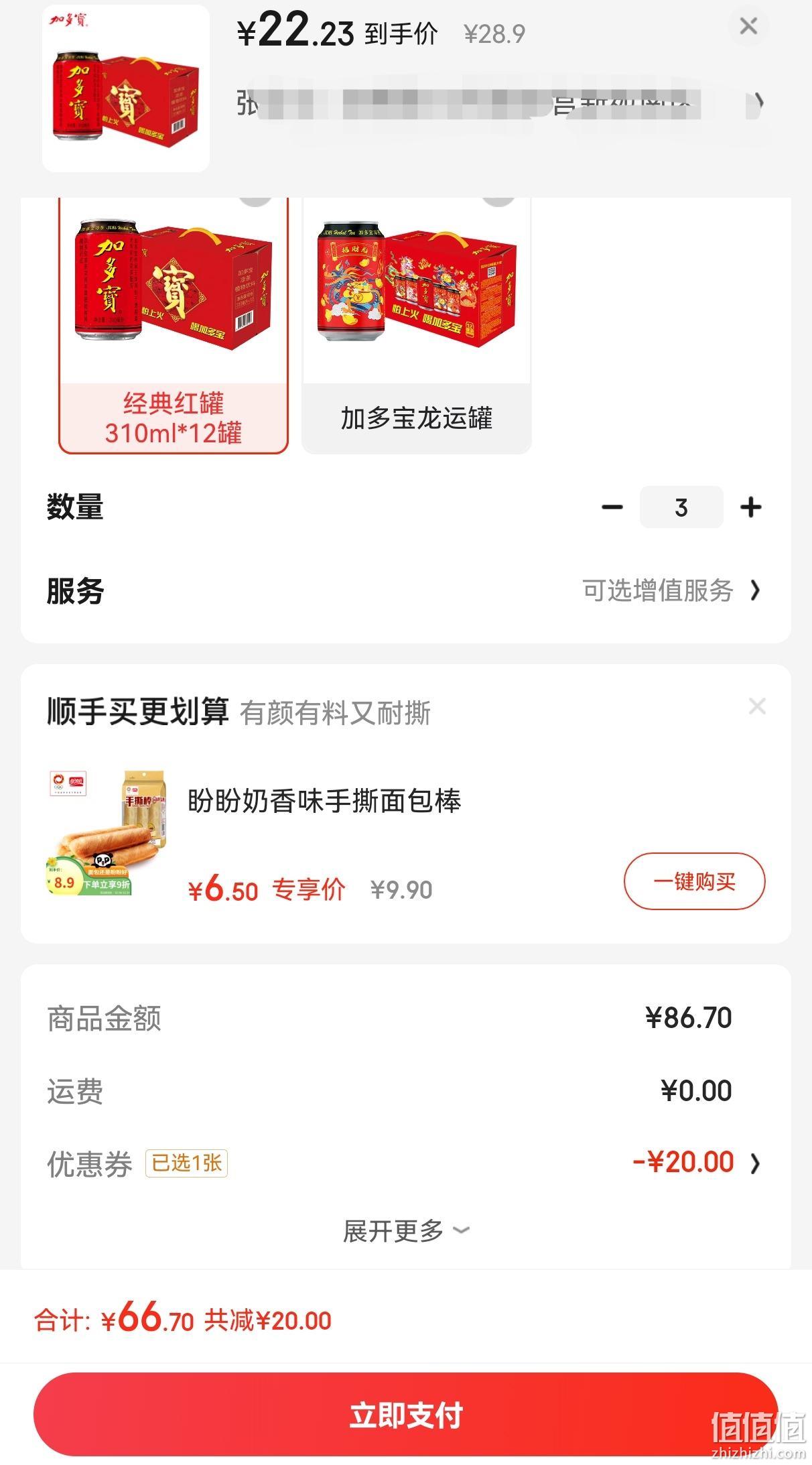View the top 加多宝 product image
812x1465 pixels.
point(126,88)
